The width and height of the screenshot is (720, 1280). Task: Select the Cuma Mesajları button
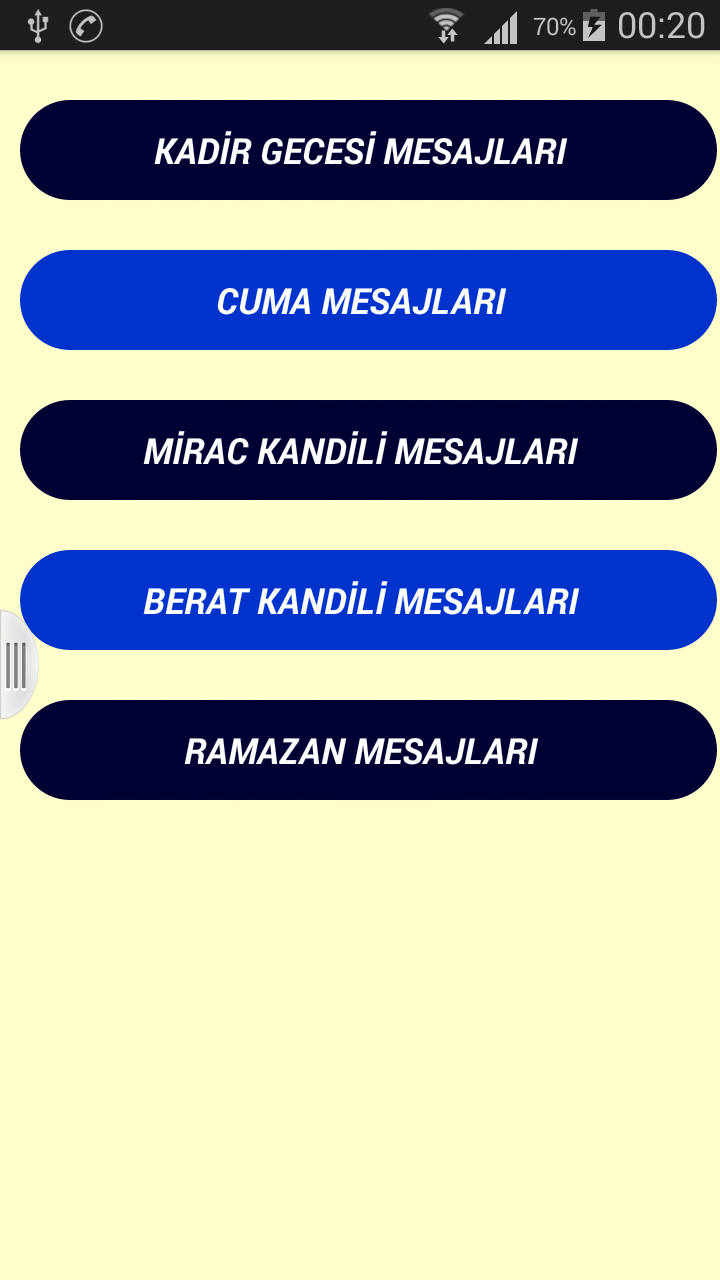pos(368,300)
